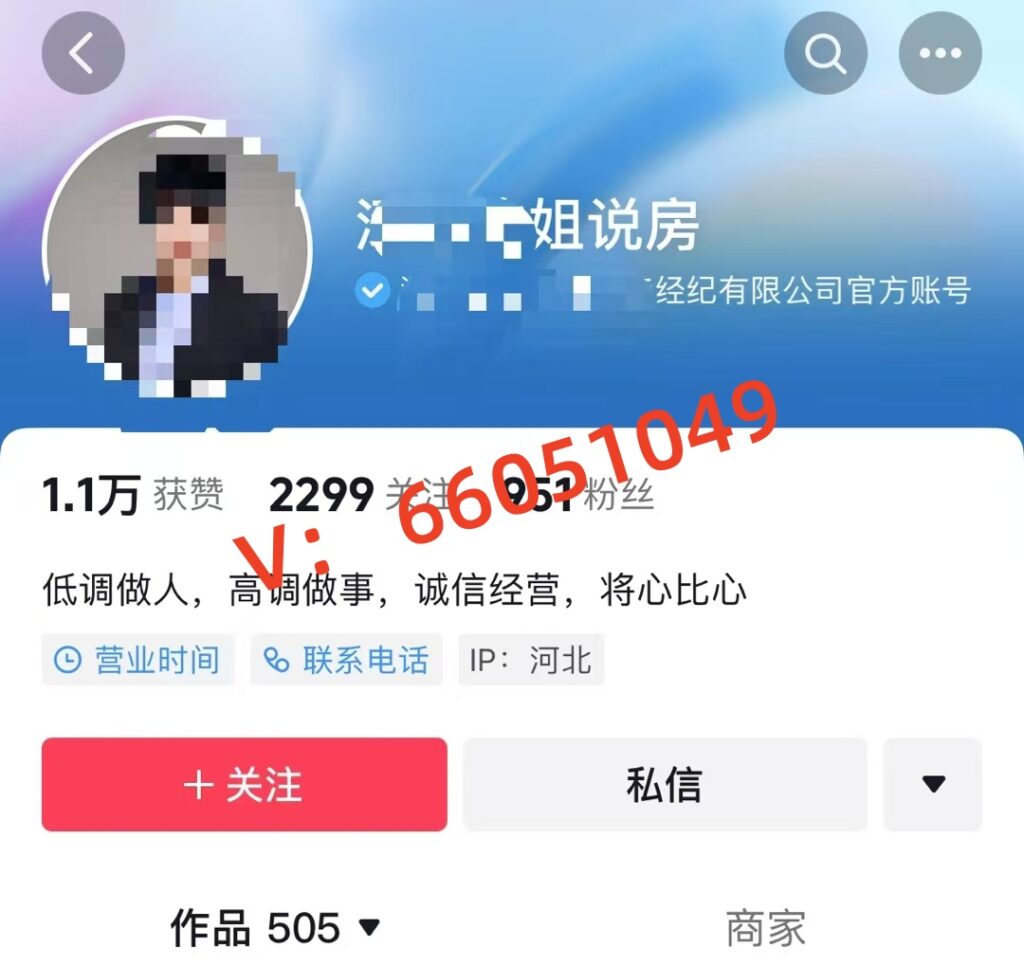This screenshot has width=1024, height=966.
Task: Send a private message via 私信
Action: pos(664,785)
